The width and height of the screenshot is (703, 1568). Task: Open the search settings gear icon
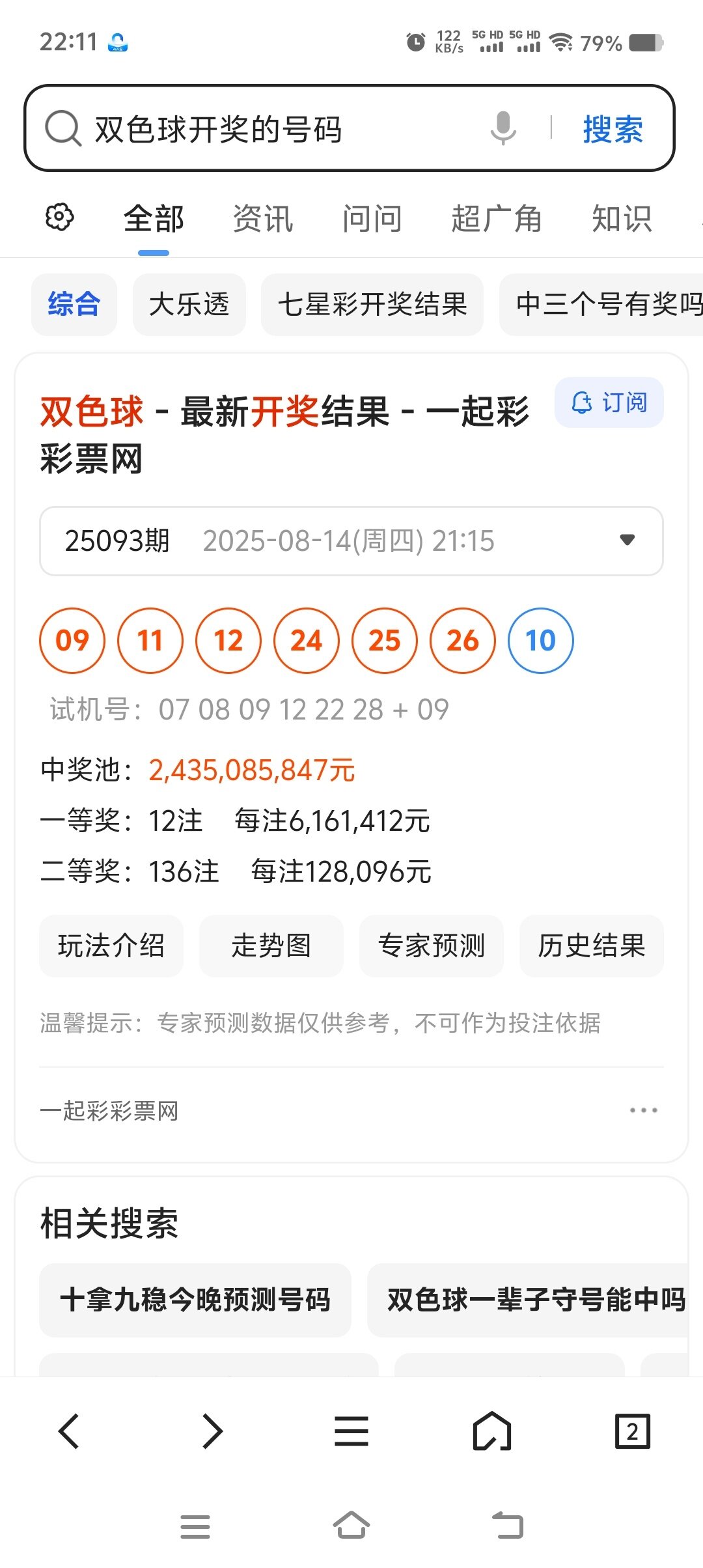[x=59, y=217]
